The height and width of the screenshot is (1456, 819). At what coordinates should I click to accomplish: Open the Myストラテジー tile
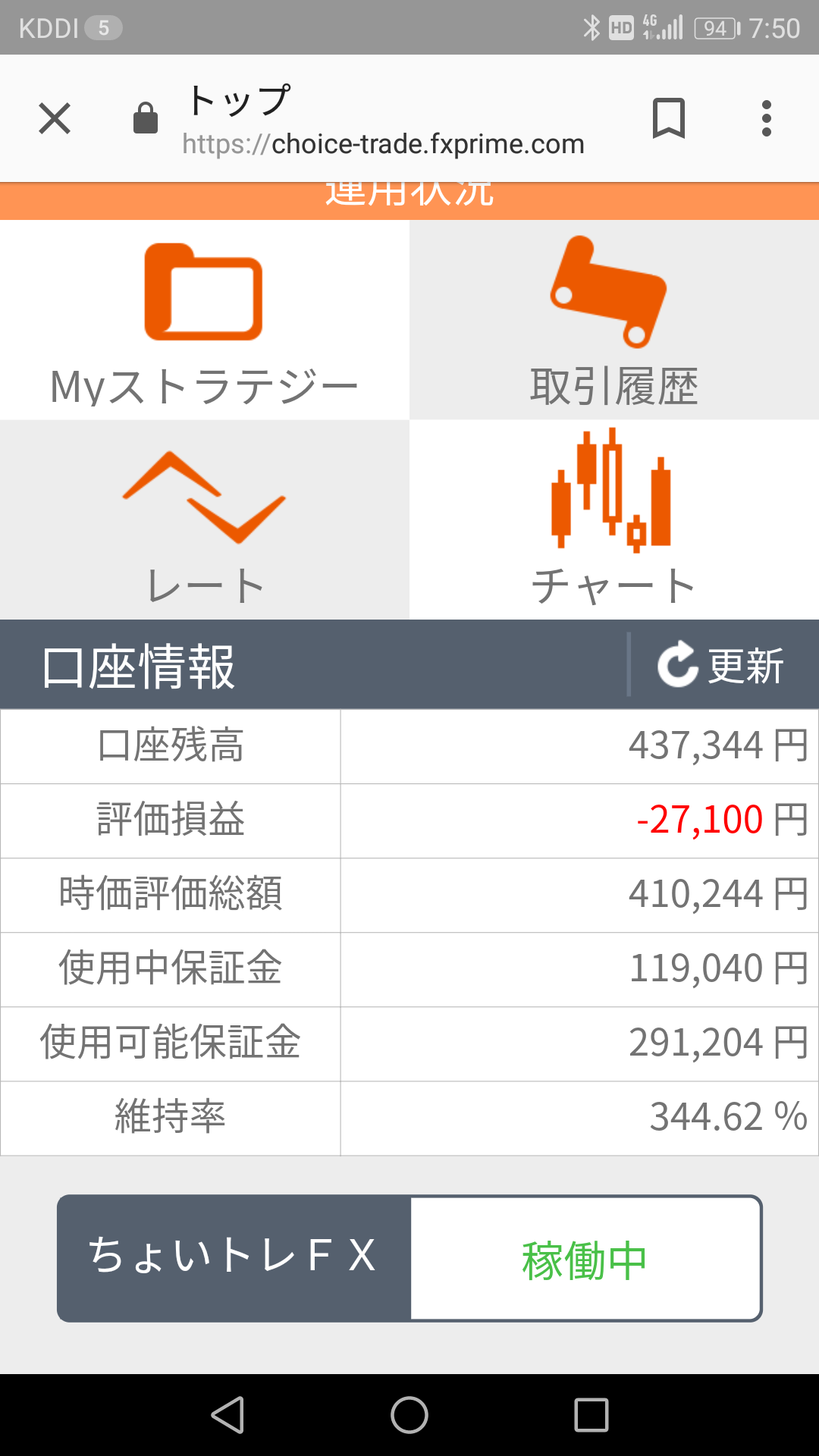(x=205, y=320)
